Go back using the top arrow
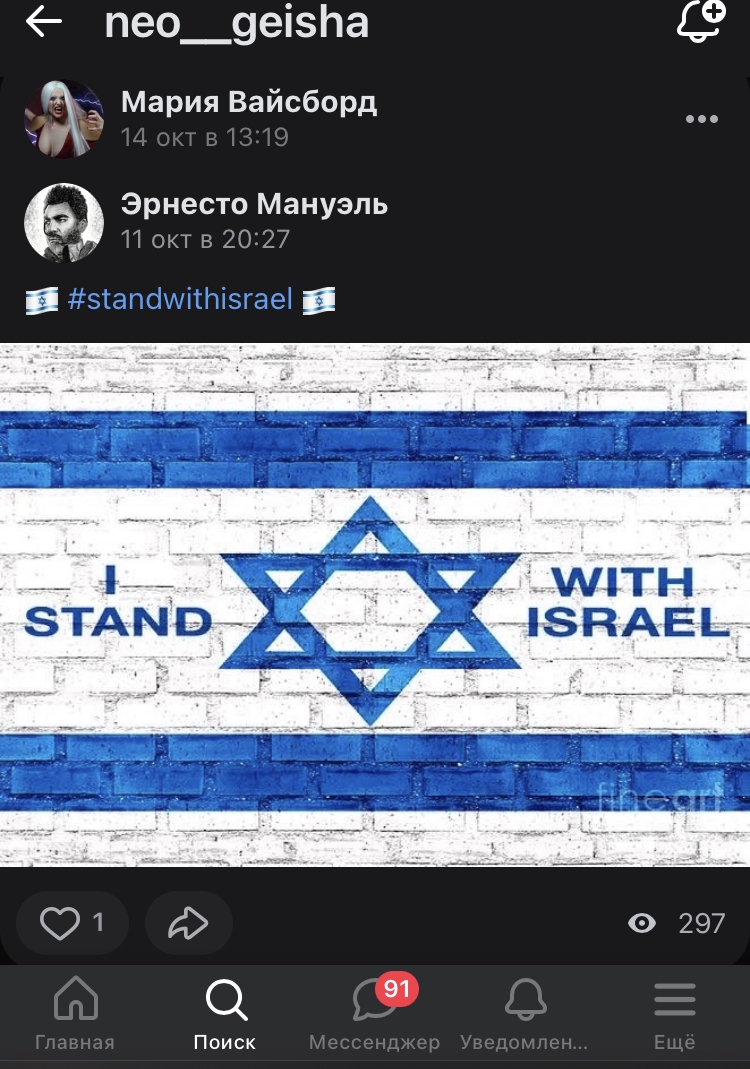 coord(43,23)
